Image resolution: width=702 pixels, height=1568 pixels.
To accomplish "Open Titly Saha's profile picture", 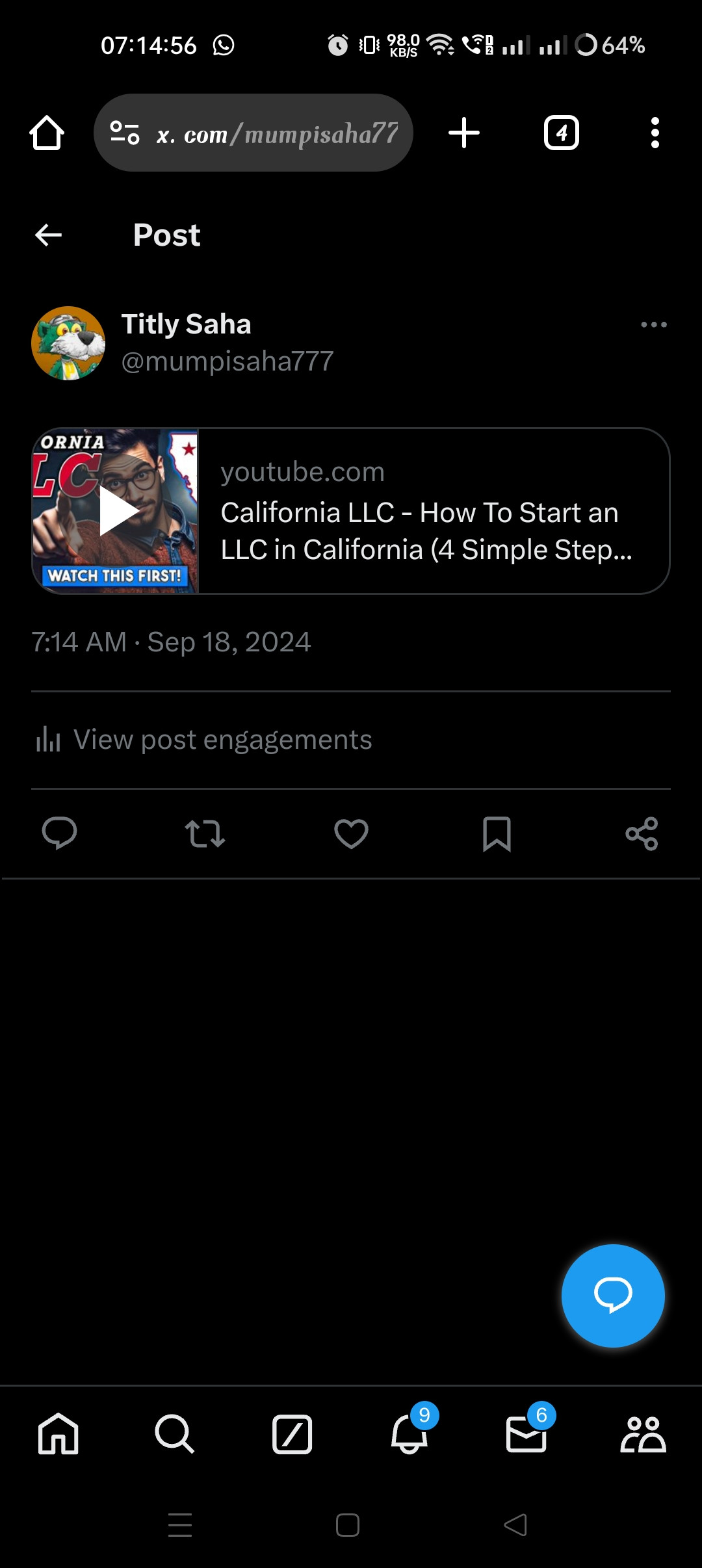I will 68,343.
